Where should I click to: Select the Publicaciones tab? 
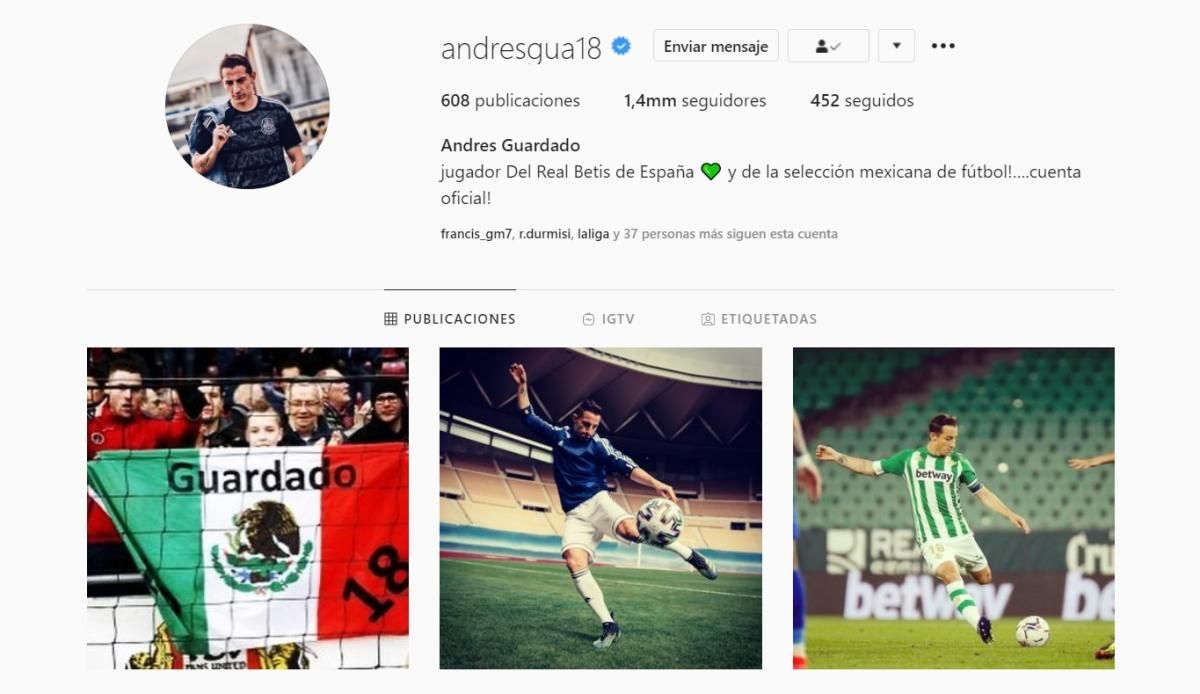tap(450, 319)
